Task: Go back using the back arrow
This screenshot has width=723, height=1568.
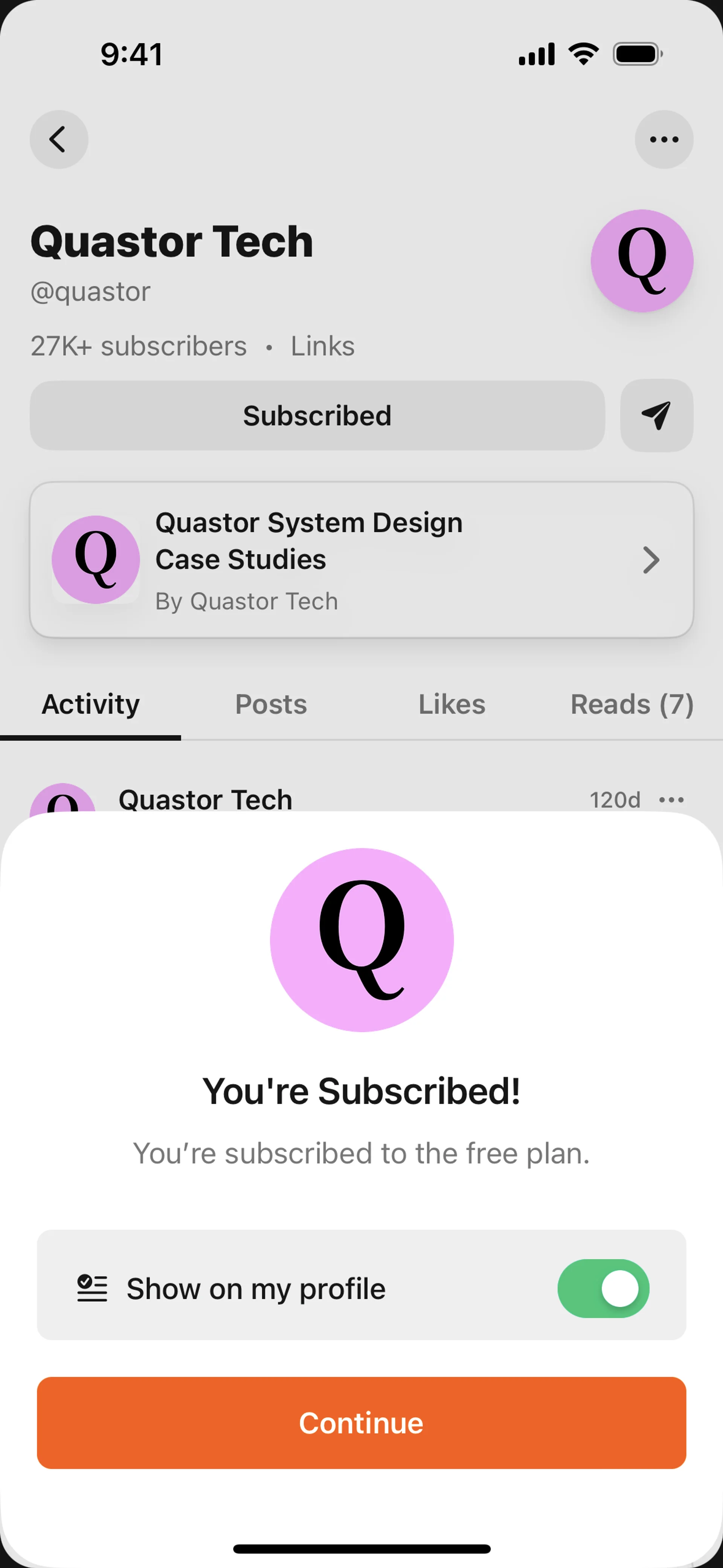Action: coord(59,139)
